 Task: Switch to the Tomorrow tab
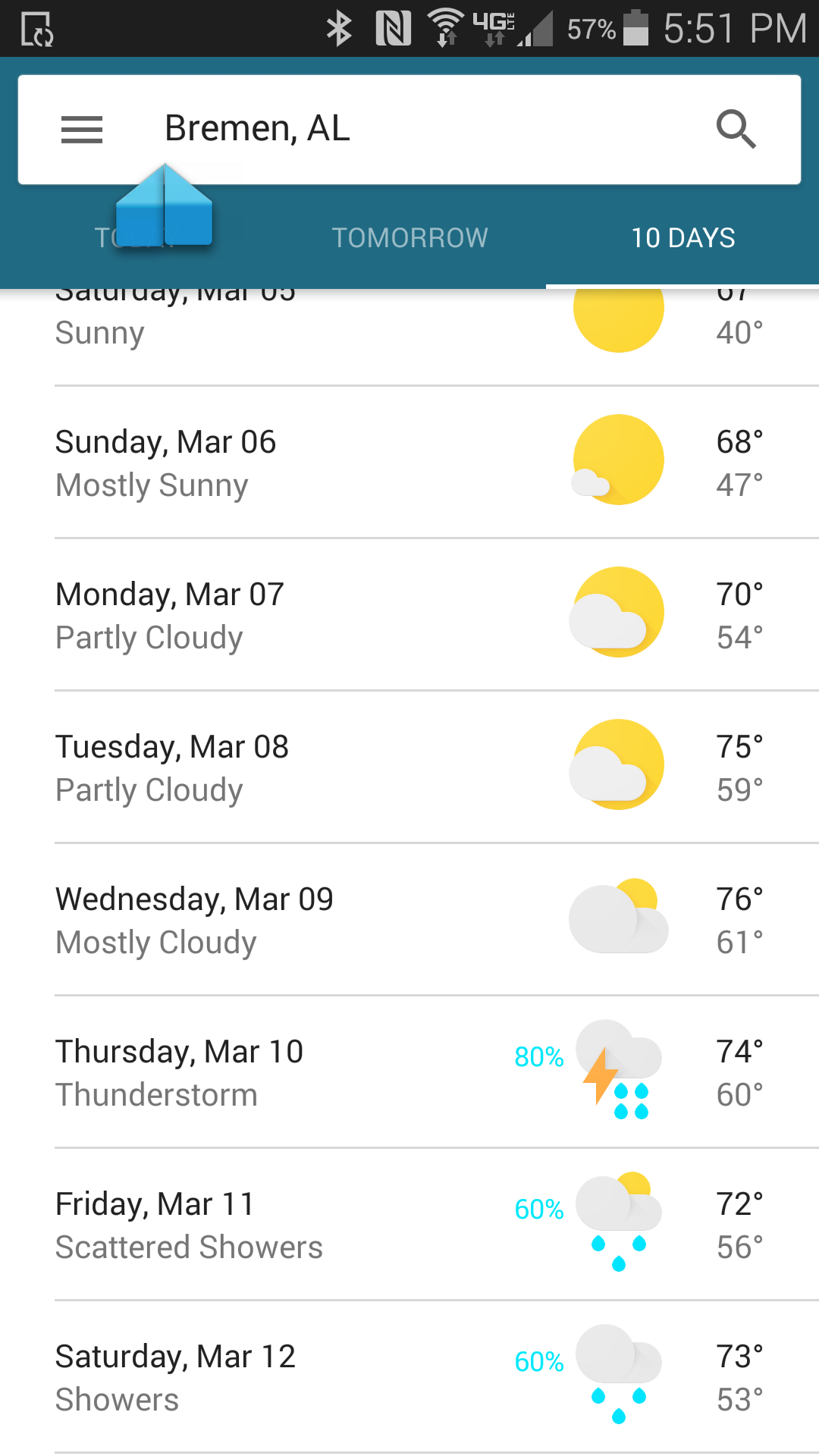tap(409, 238)
